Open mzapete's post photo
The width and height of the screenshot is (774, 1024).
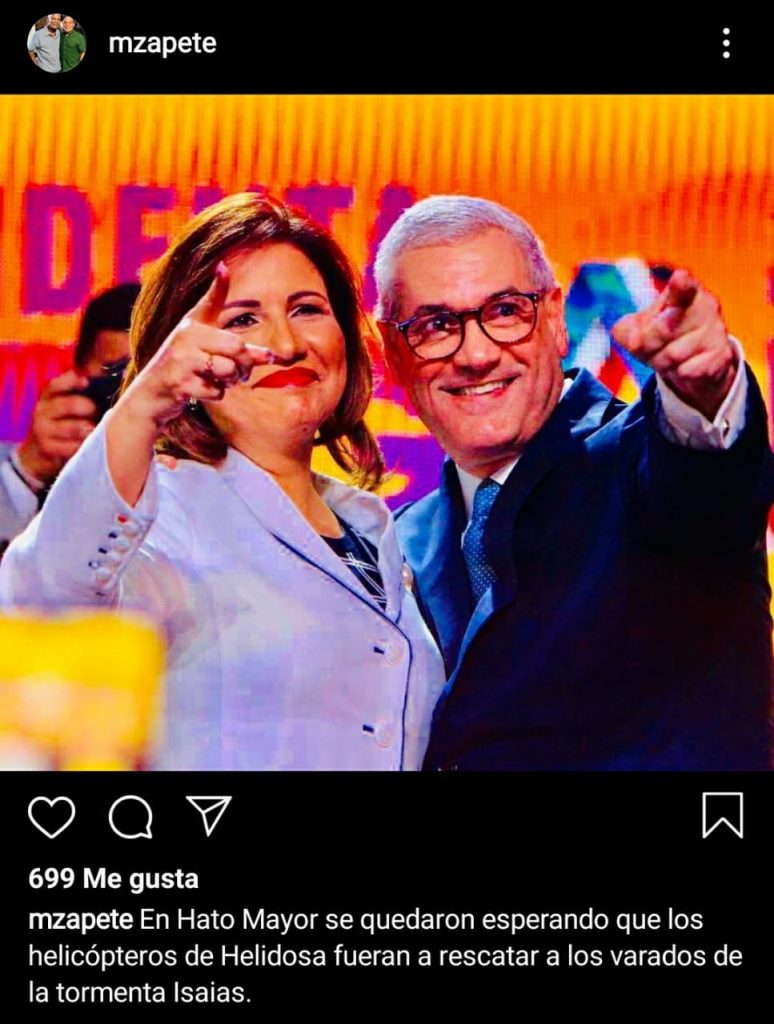coord(387,432)
